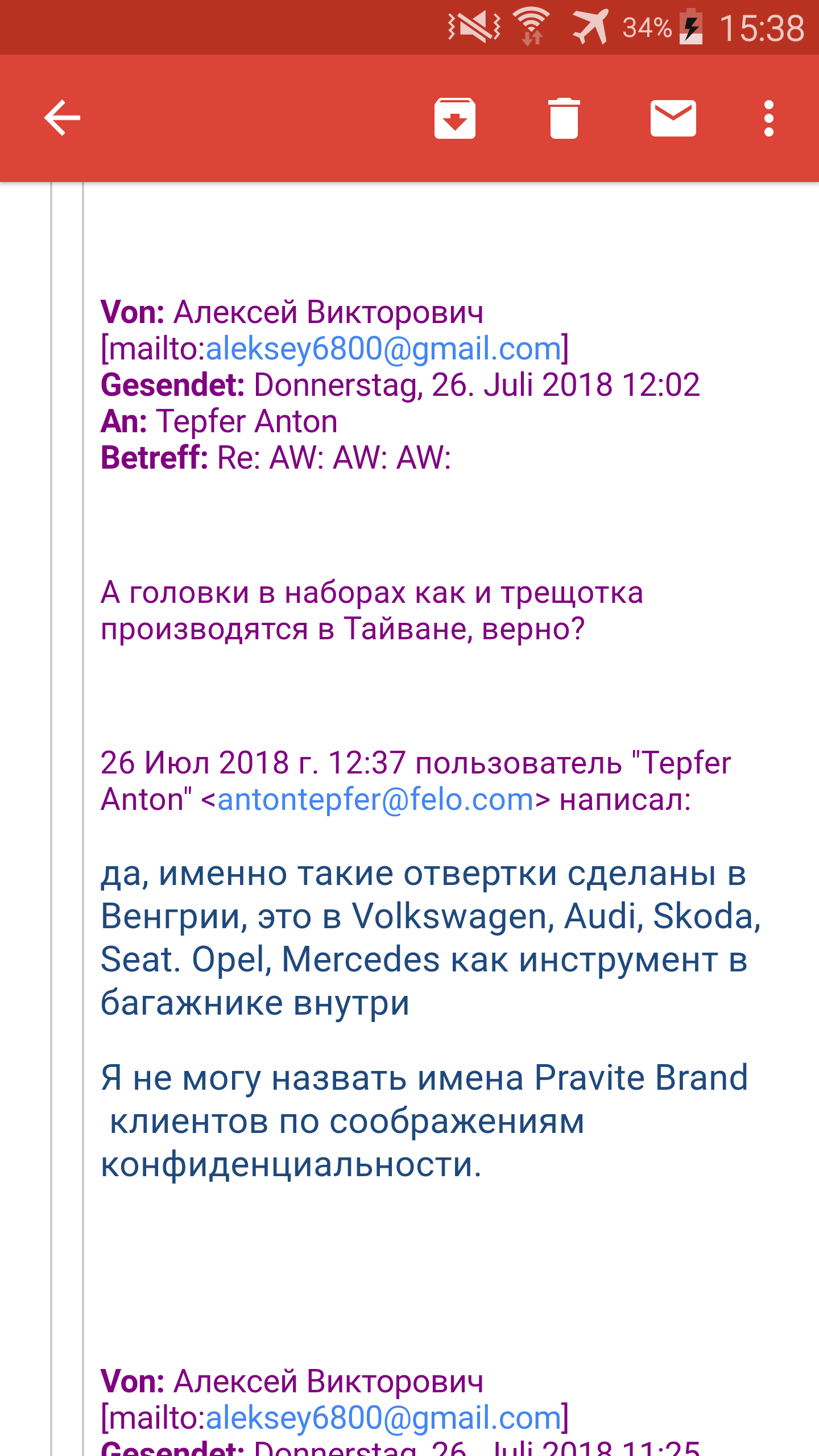Image resolution: width=819 pixels, height=1456 pixels.
Task: Delete this email with the trash icon
Action: (x=564, y=118)
